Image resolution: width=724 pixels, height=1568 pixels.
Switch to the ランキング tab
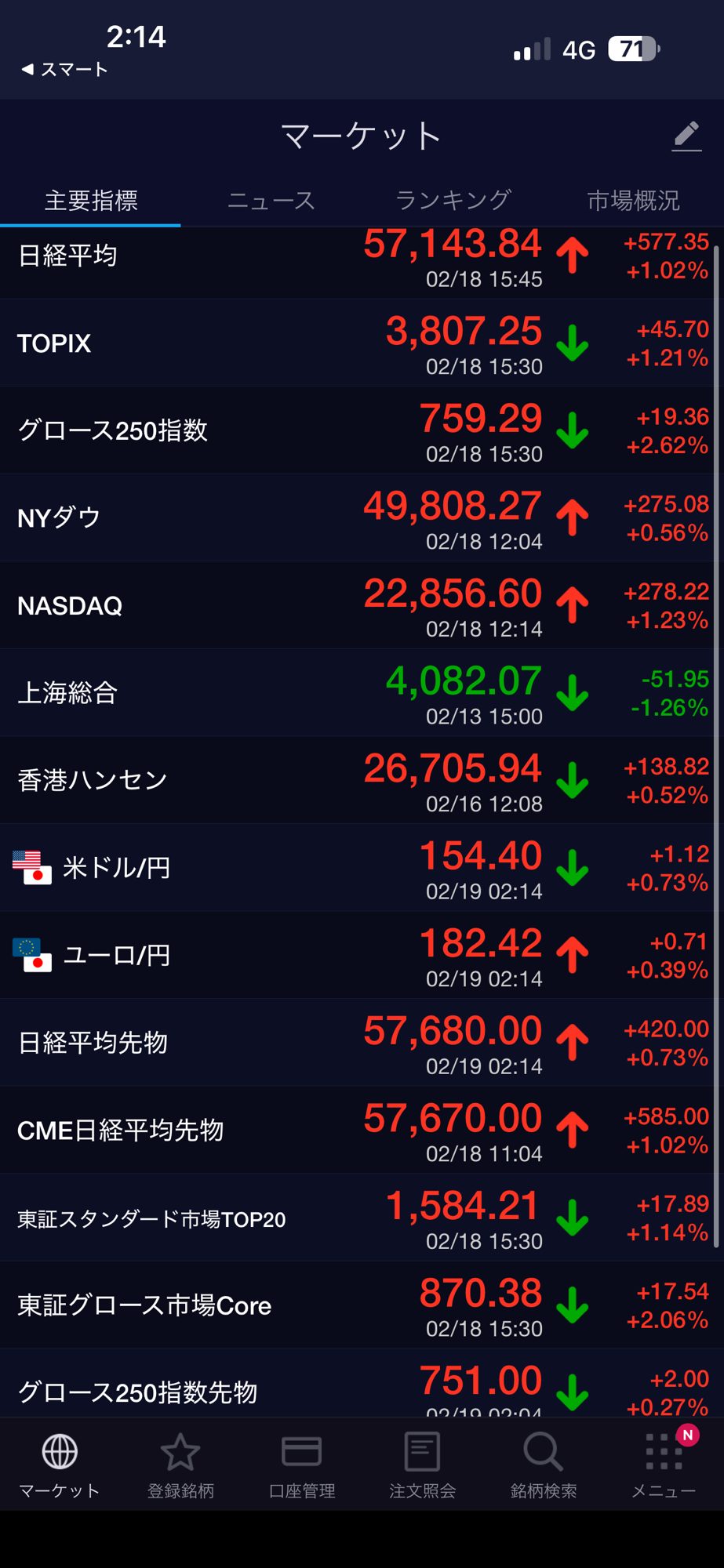tap(453, 201)
